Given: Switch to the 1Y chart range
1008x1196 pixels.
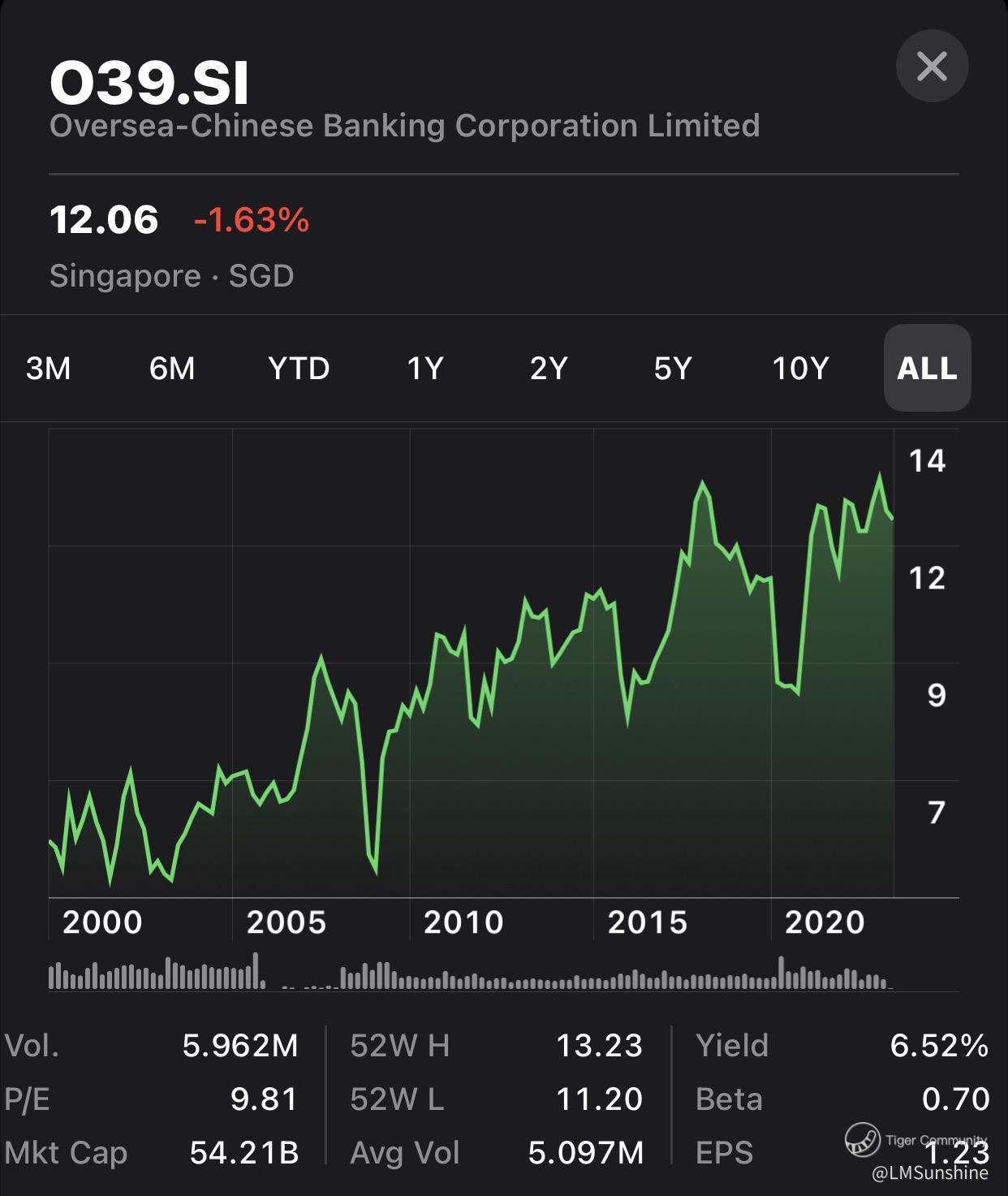Looking at the screenshot, I should [x=425, y=369].
